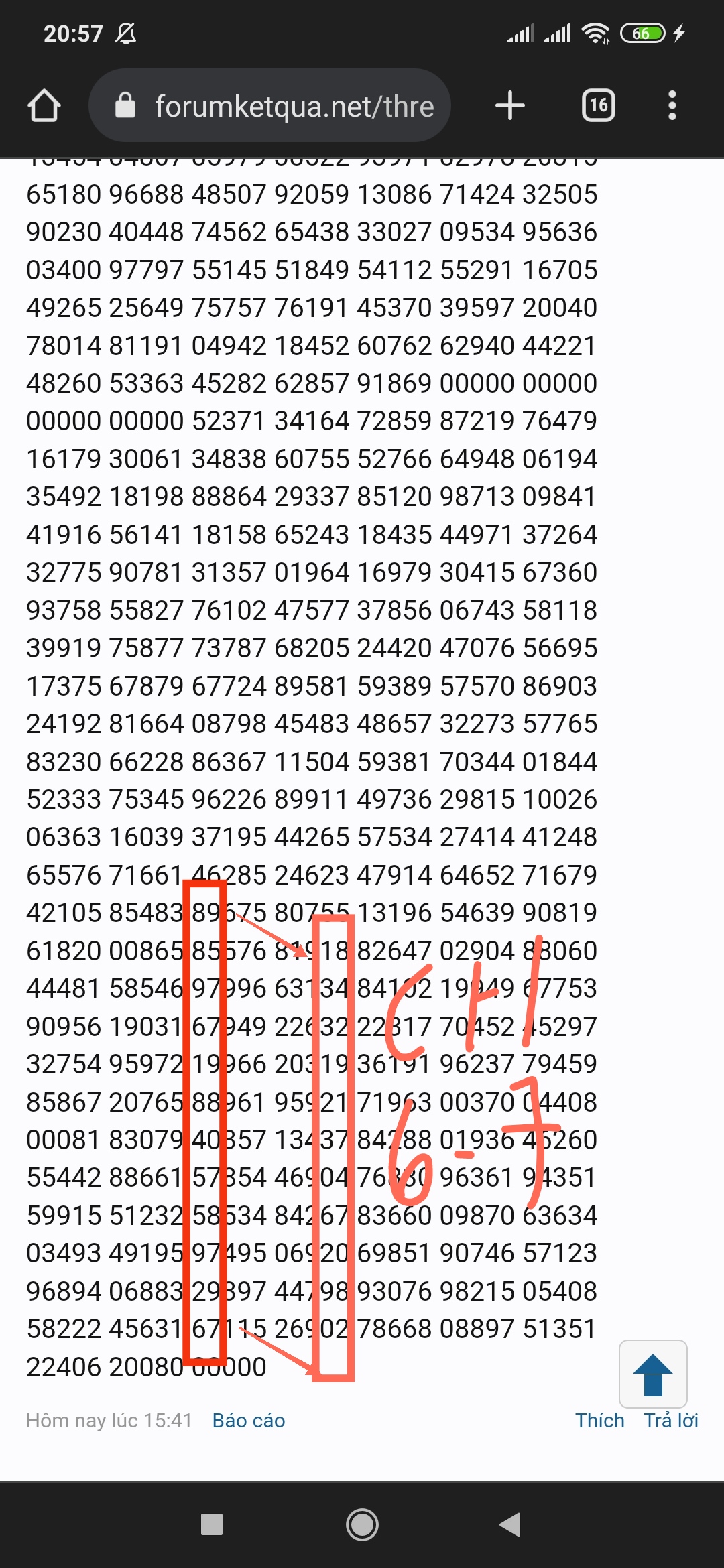Tap the forumketqua.net address bar

click(x=269, y=106)
